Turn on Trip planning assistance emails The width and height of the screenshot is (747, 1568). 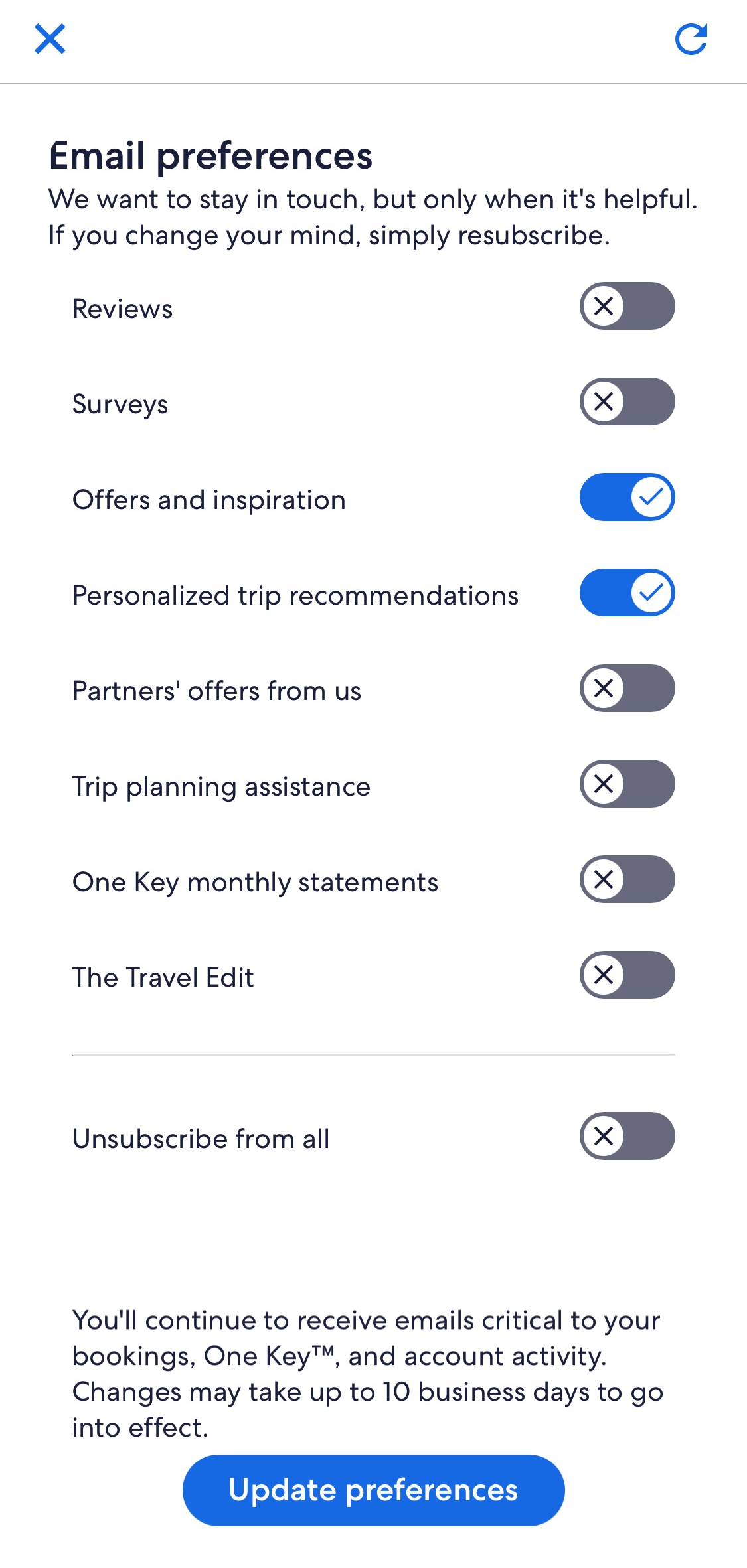pyautogui.click(x=627, y=784)
